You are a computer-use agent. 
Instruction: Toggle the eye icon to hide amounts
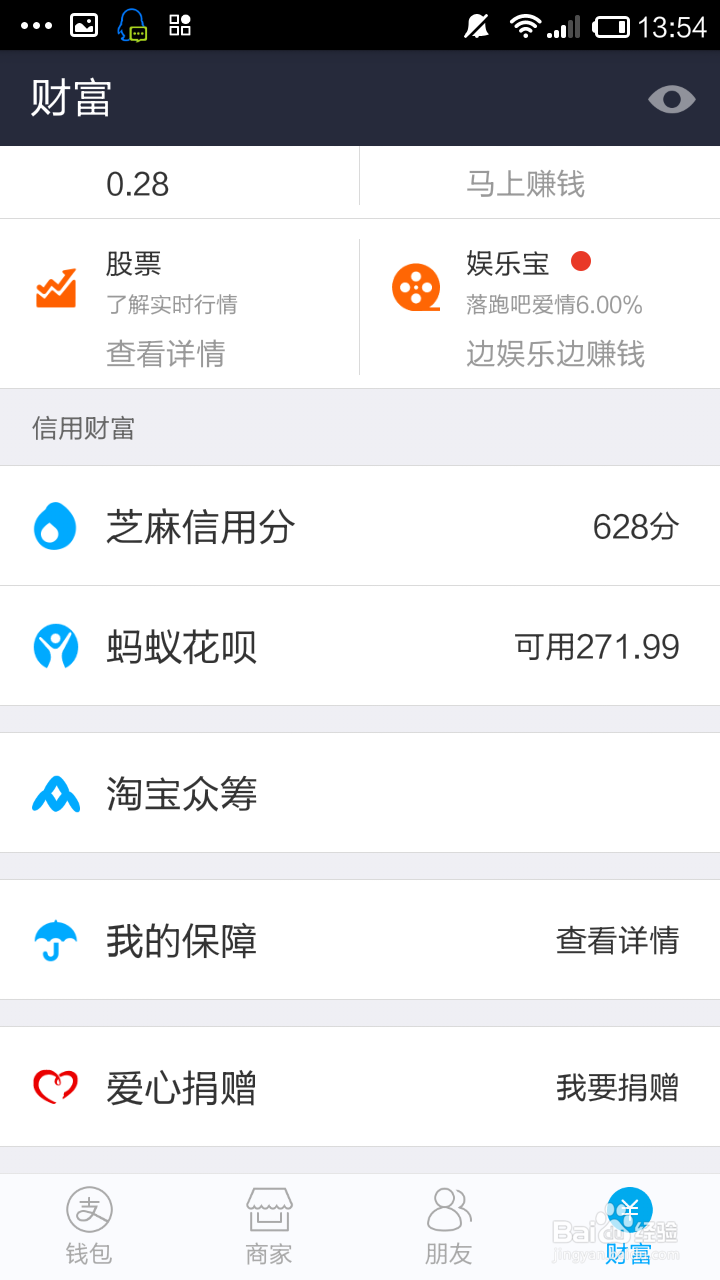[x=671, y=98]
